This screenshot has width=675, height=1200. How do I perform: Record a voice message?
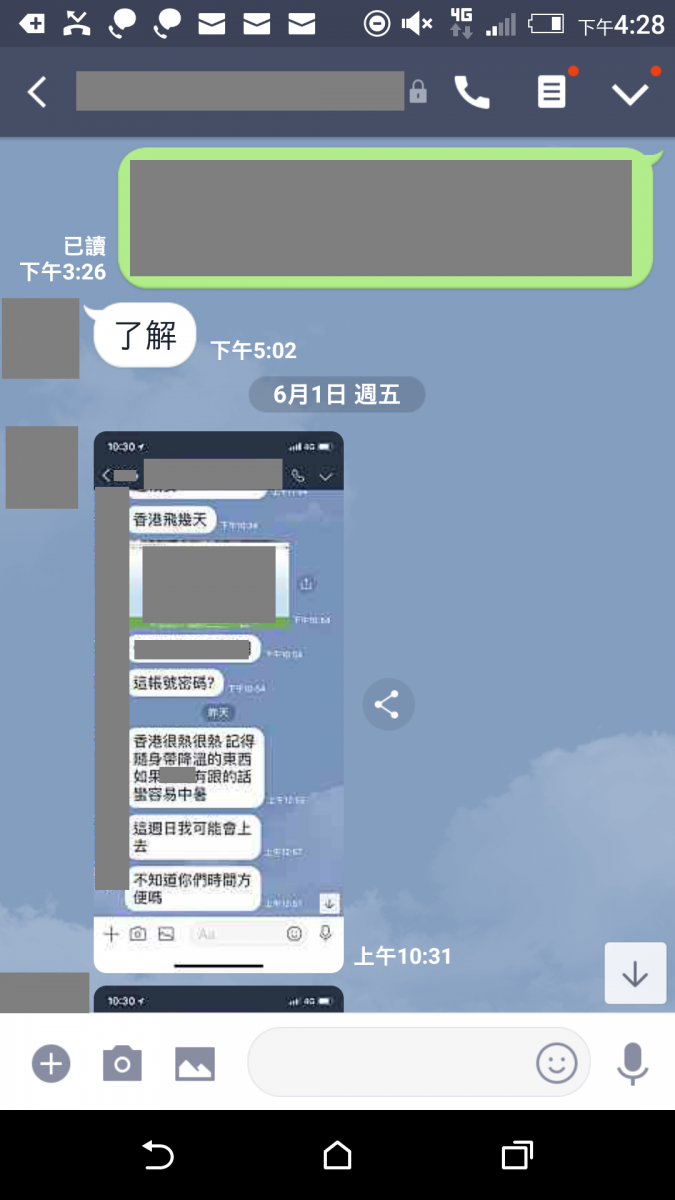click(632, 1063)
